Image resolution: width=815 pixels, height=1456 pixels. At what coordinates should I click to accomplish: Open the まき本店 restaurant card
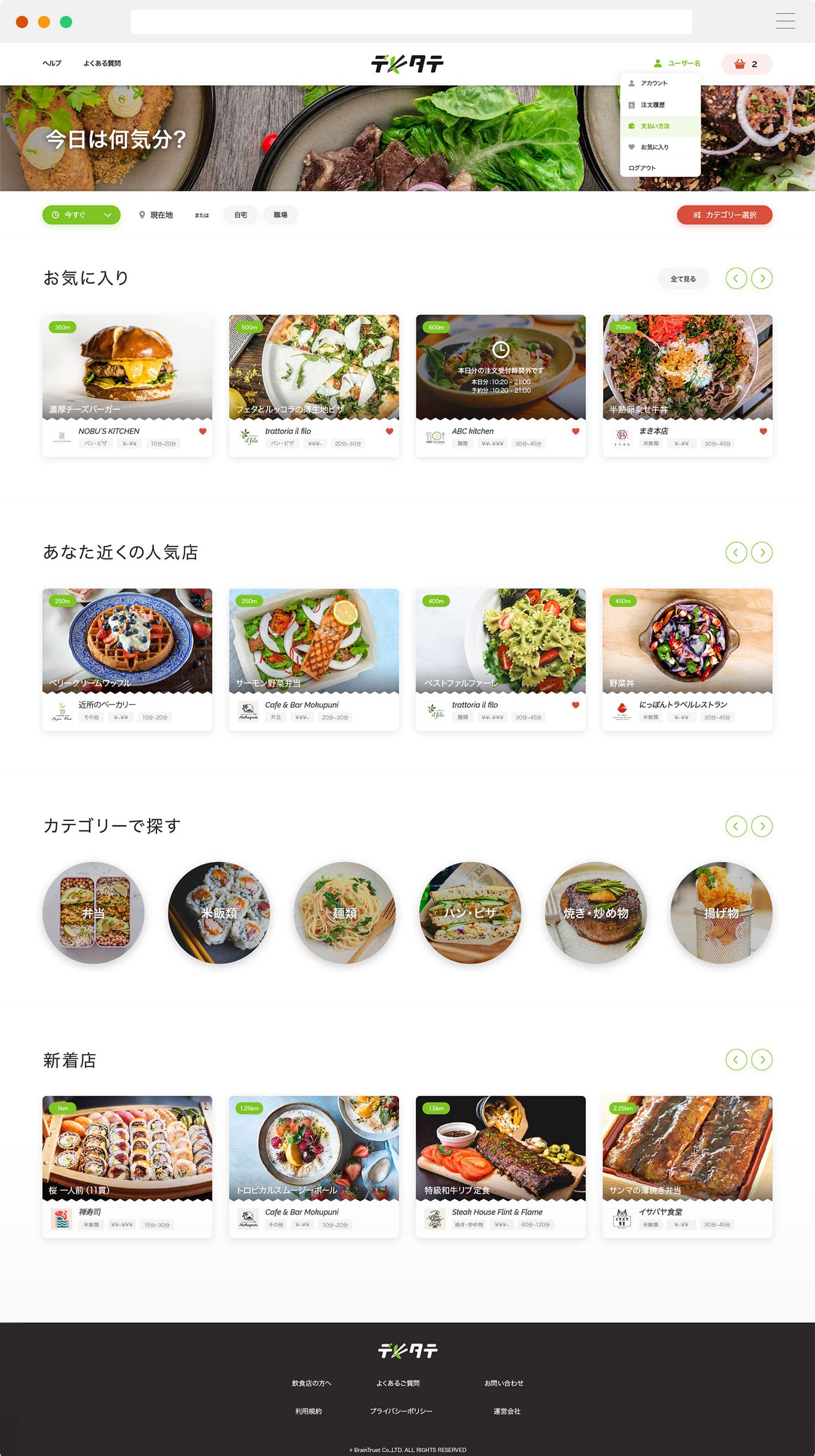coord(687,385)
